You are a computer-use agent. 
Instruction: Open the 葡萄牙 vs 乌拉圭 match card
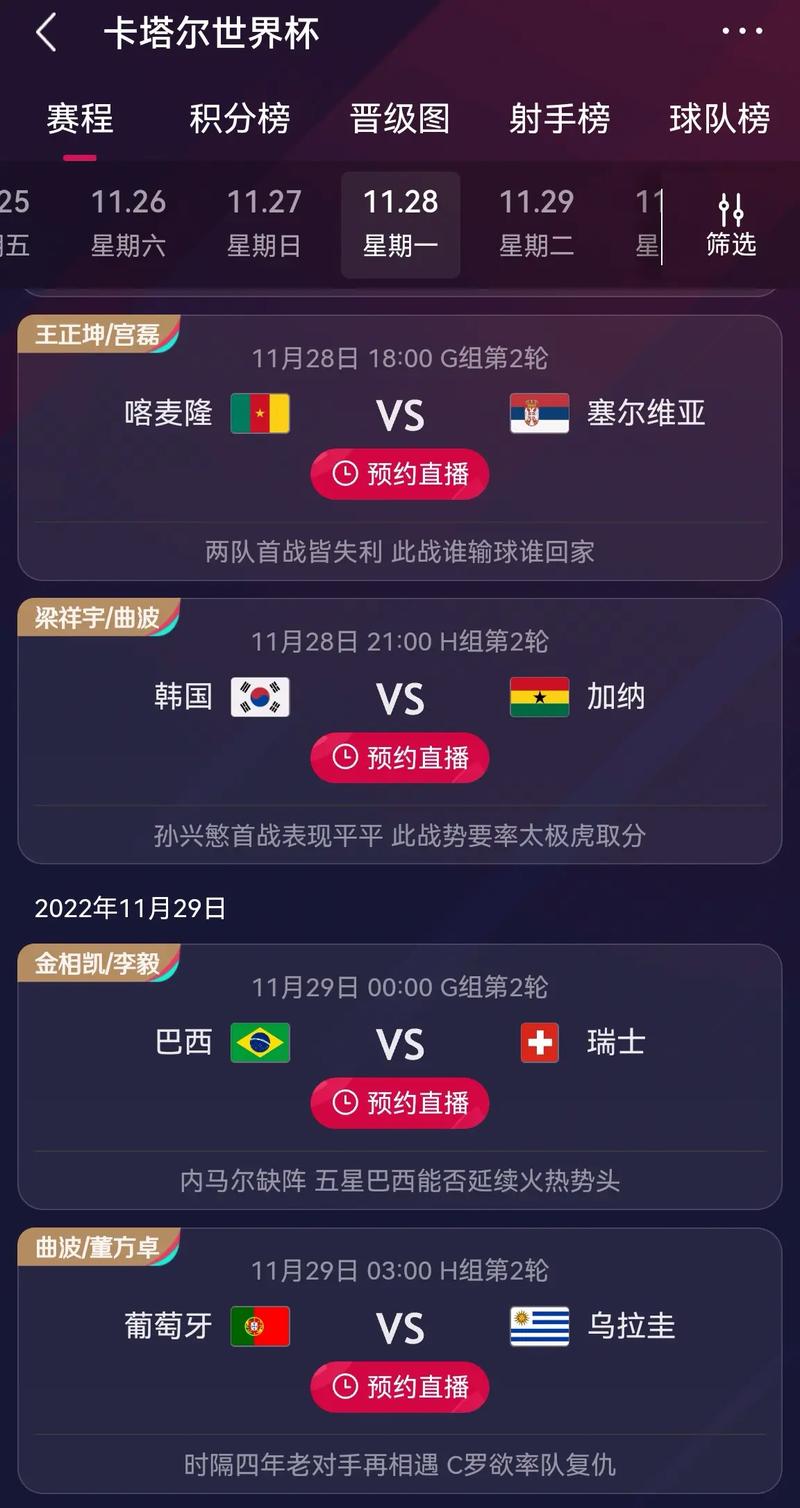[x=400, y=1327]
